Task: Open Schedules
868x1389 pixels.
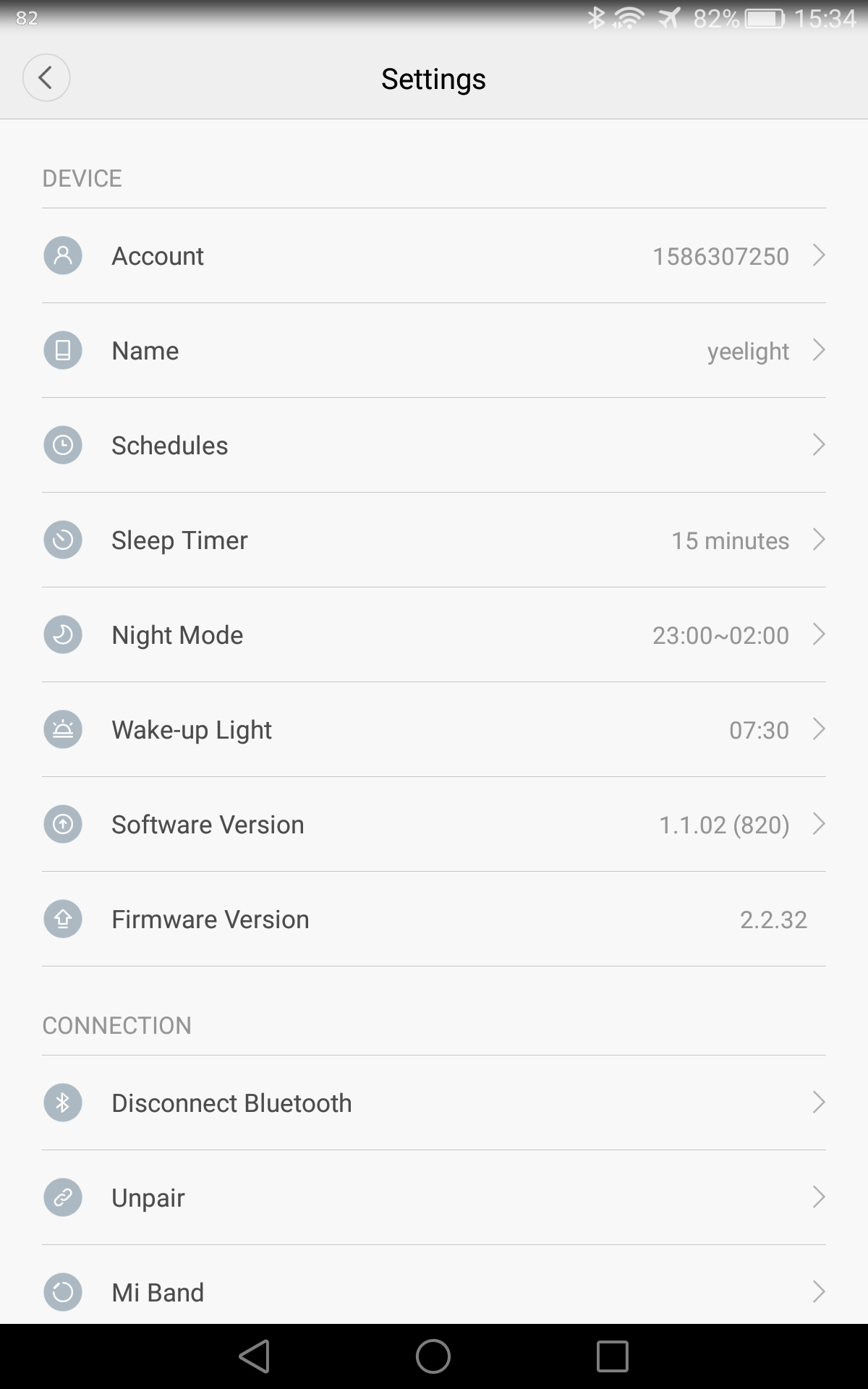Action: (x=434, y=445)
